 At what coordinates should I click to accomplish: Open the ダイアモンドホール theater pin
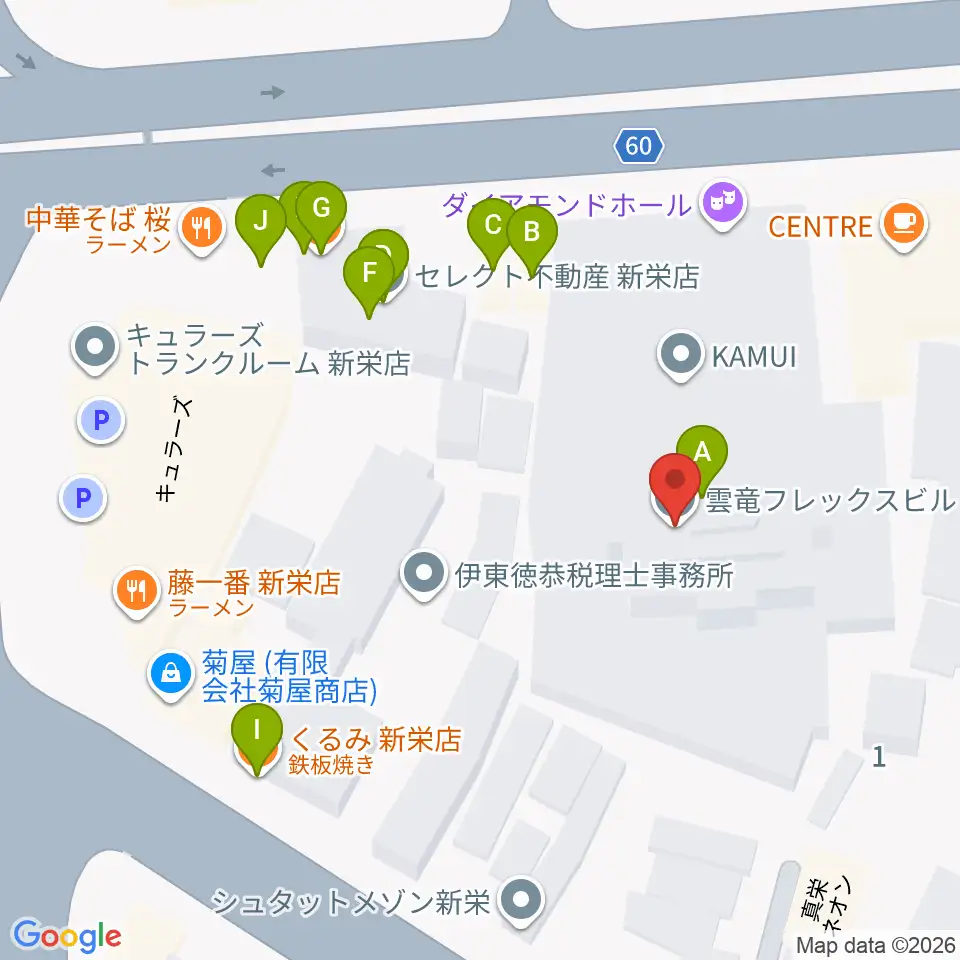pyautogui.click(x=723, y=203)
